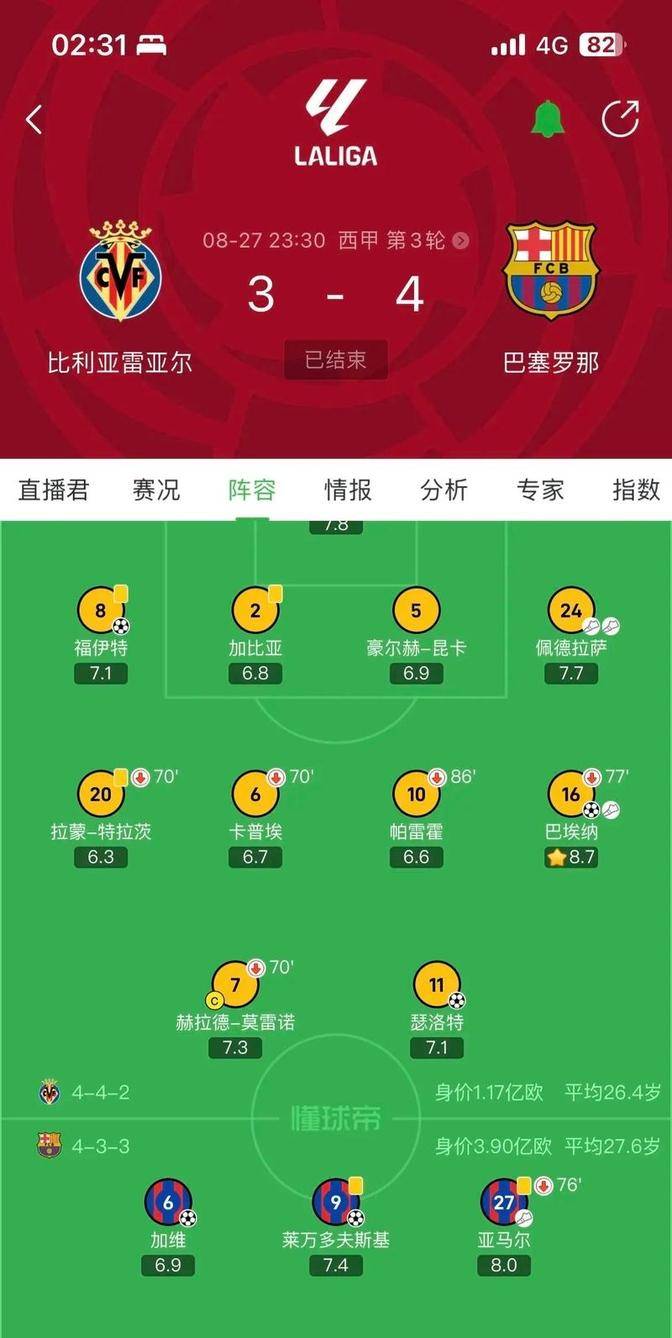The width and height of the screenshot is (672, 1338).
Task: Open the 情报 tab
Action: (348, 490)
